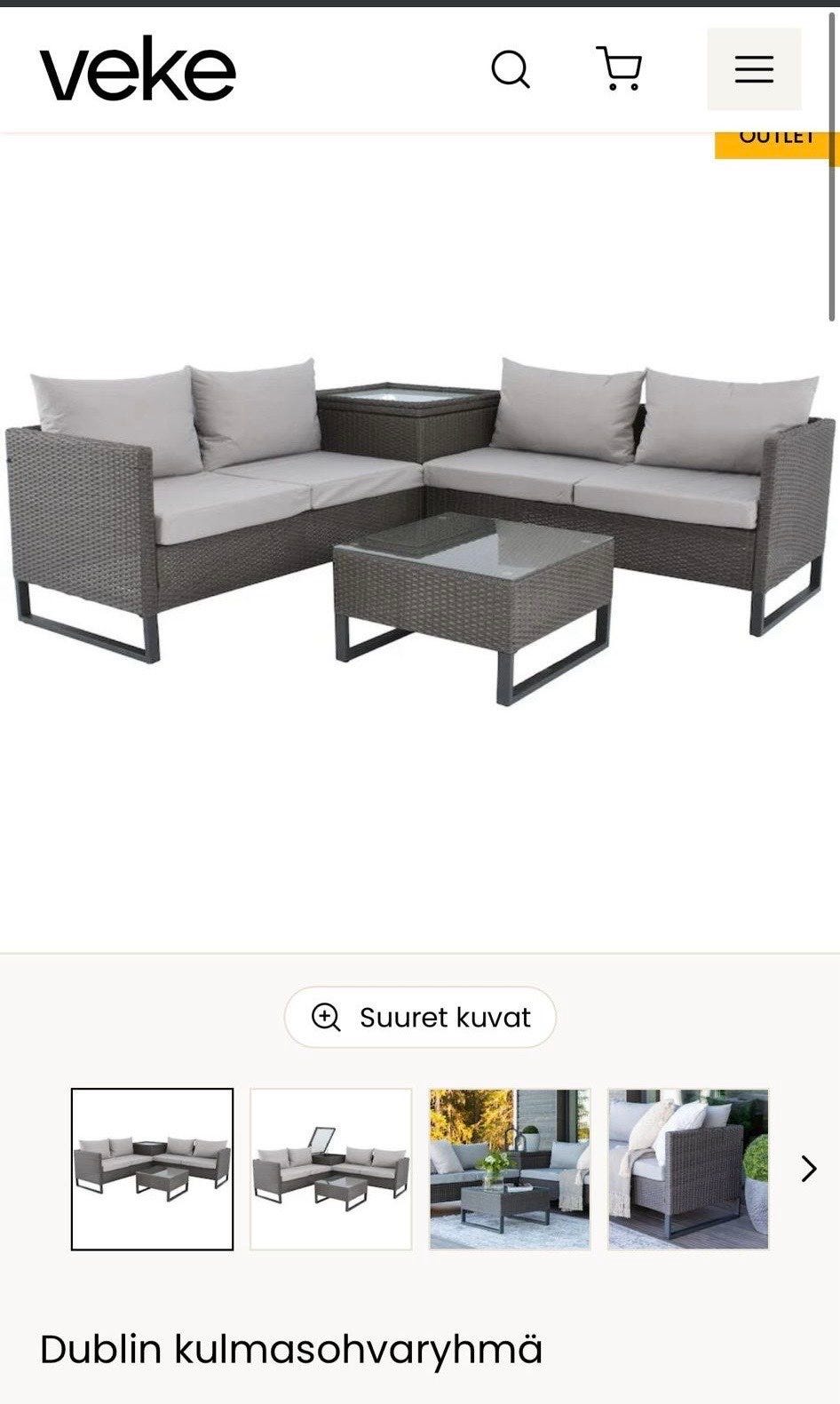Open the hamburger menu
The height and width of the screenshot is (1404, 840).
point(754,69)
